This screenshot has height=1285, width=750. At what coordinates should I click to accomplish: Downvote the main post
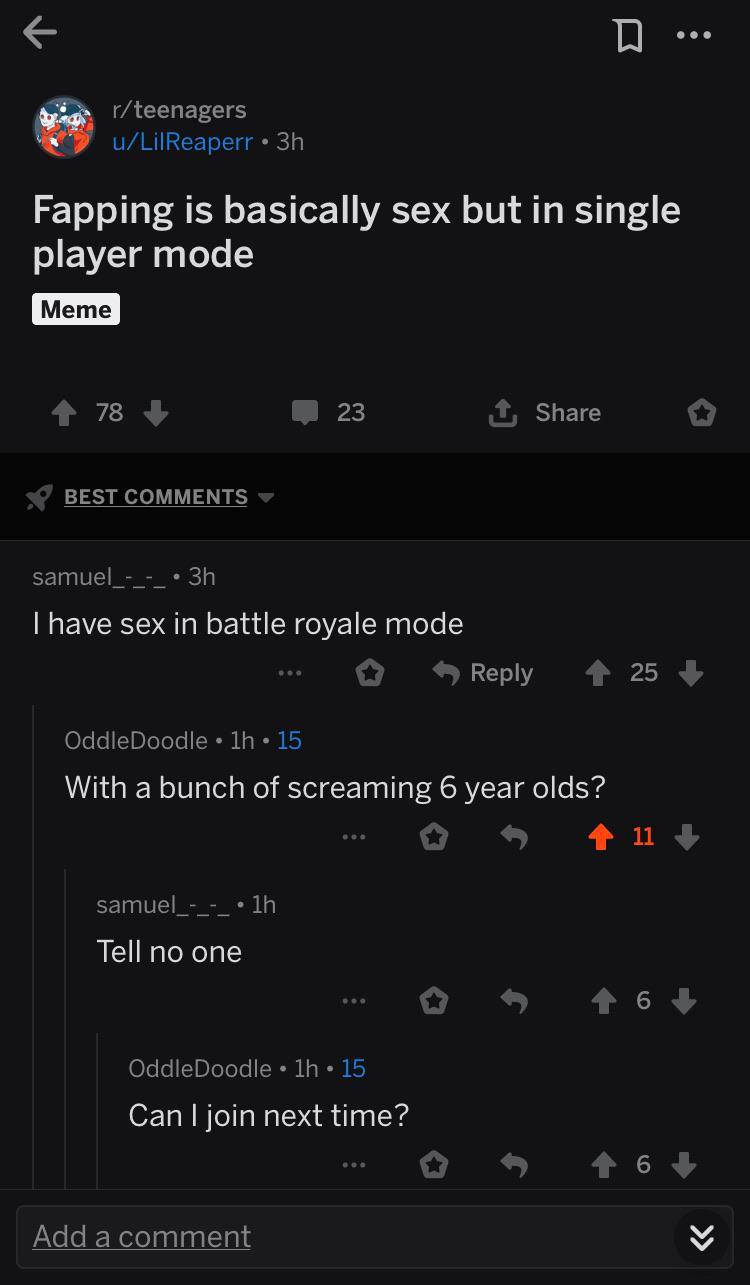click(155, 412)
